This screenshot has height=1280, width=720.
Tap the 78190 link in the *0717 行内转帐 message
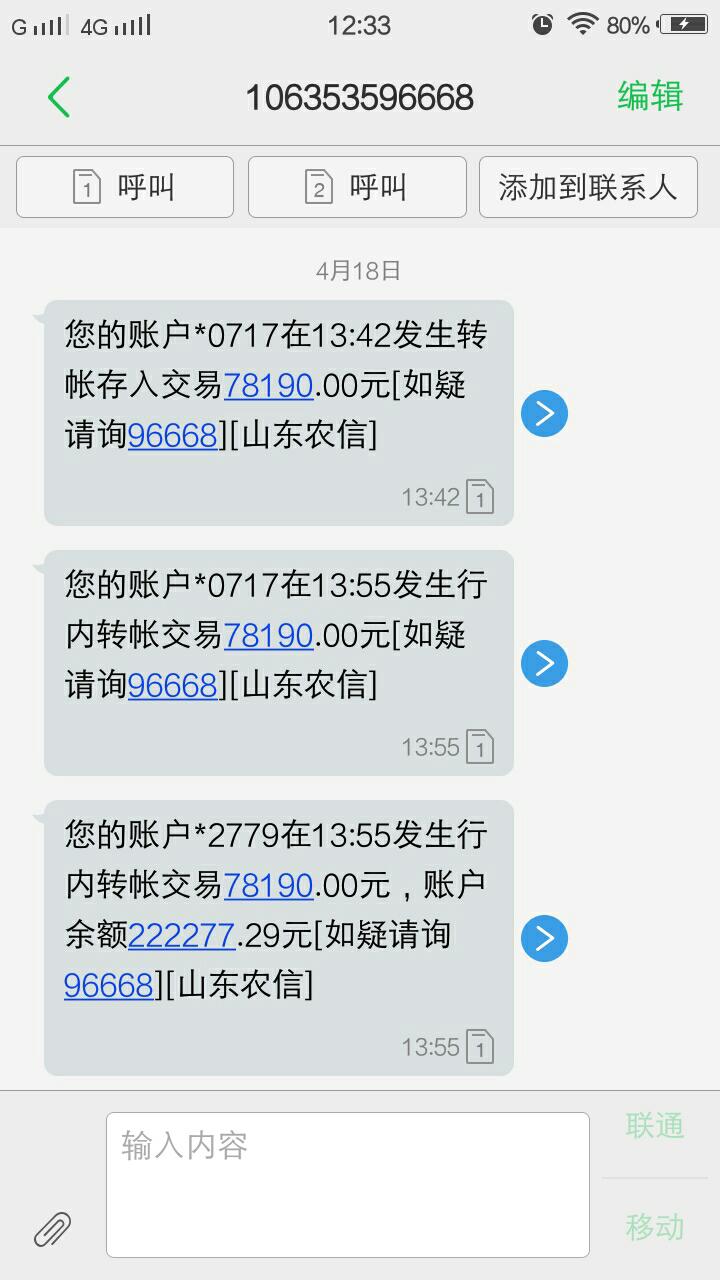(x=268, y=635)
